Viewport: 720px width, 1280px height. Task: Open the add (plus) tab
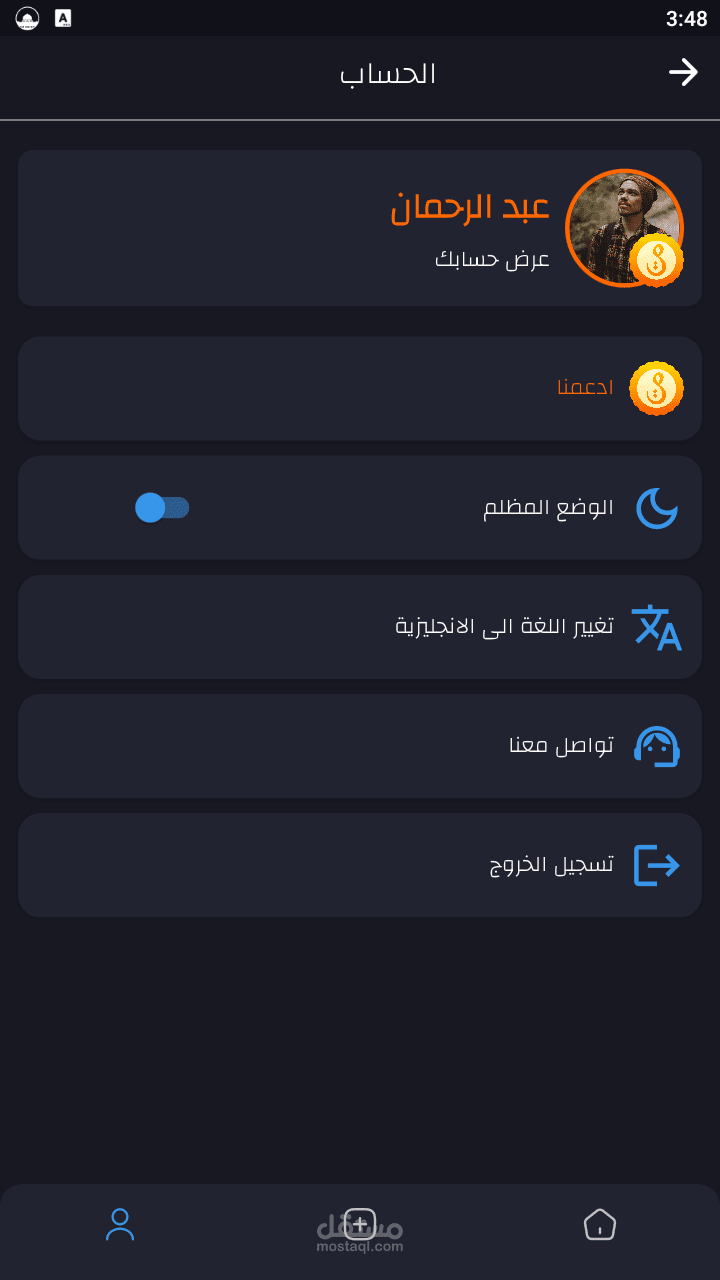point(360,1224)
